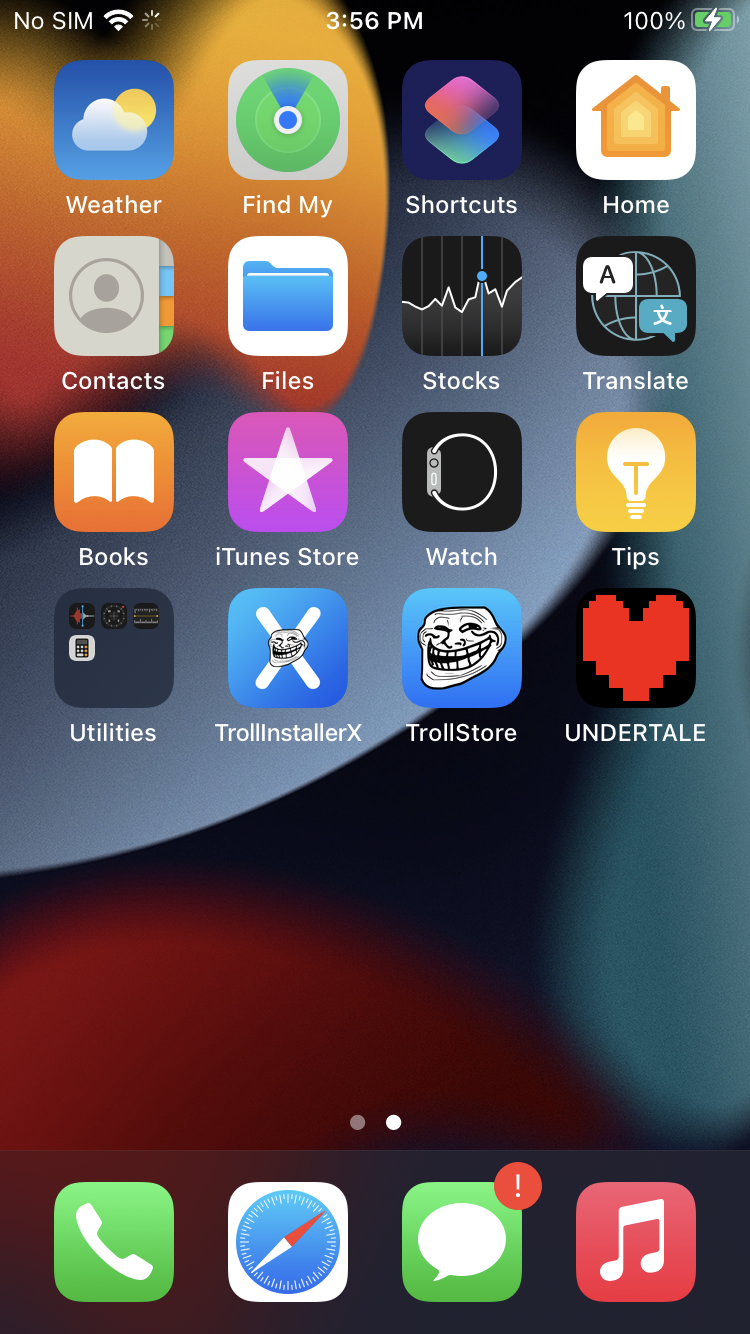750x1334 pixels.
Task: Launch the Files app
Action: (x=288, y=296)
